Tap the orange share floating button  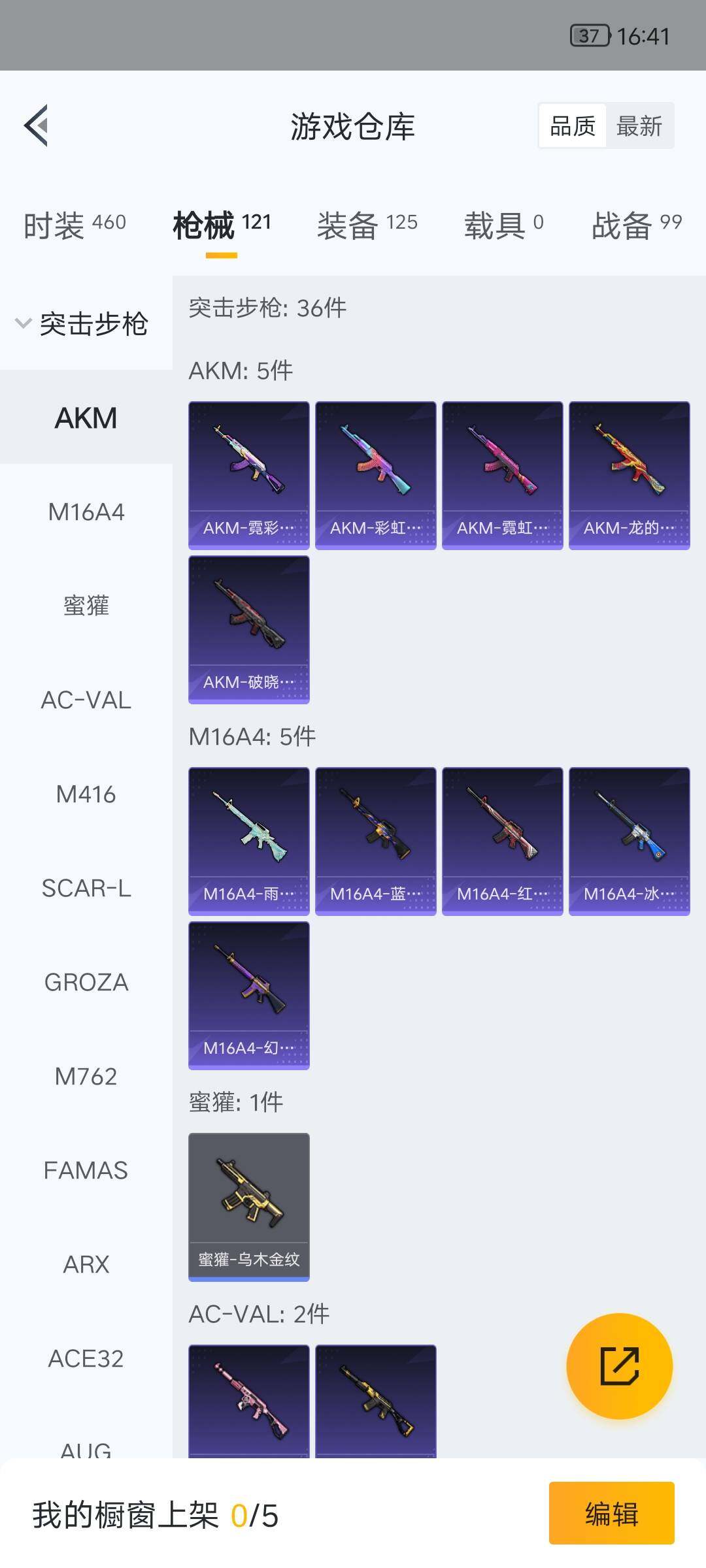[619, 1366]
